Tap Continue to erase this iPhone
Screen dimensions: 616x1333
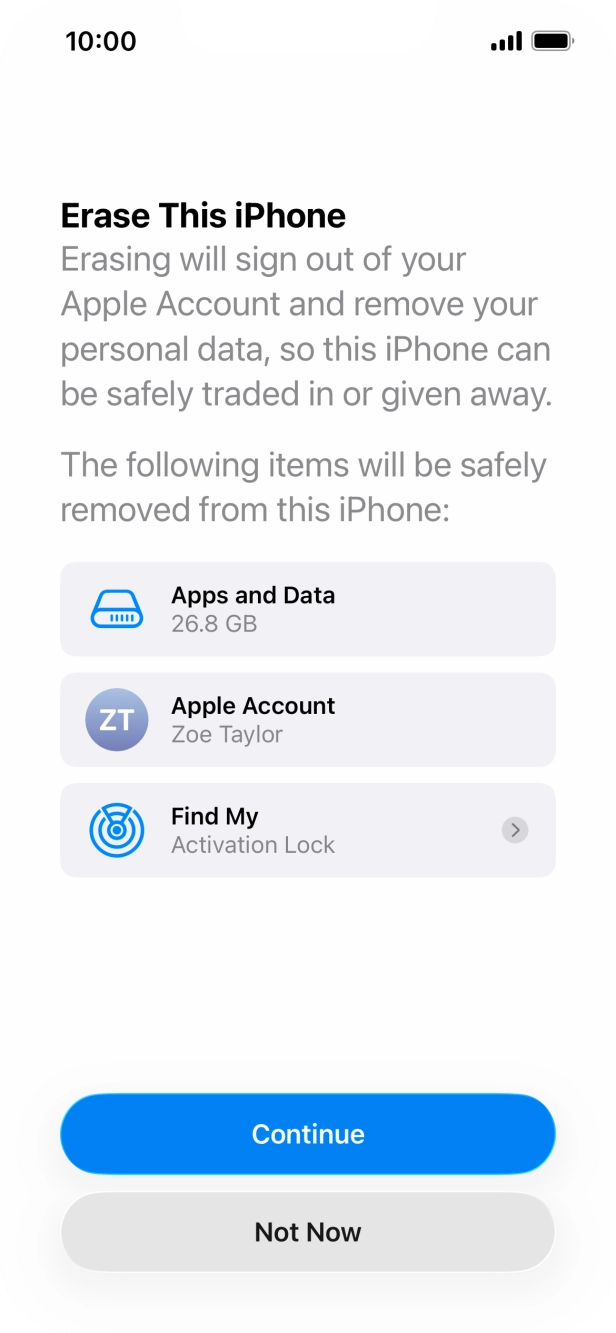(x=308, y=1133)
